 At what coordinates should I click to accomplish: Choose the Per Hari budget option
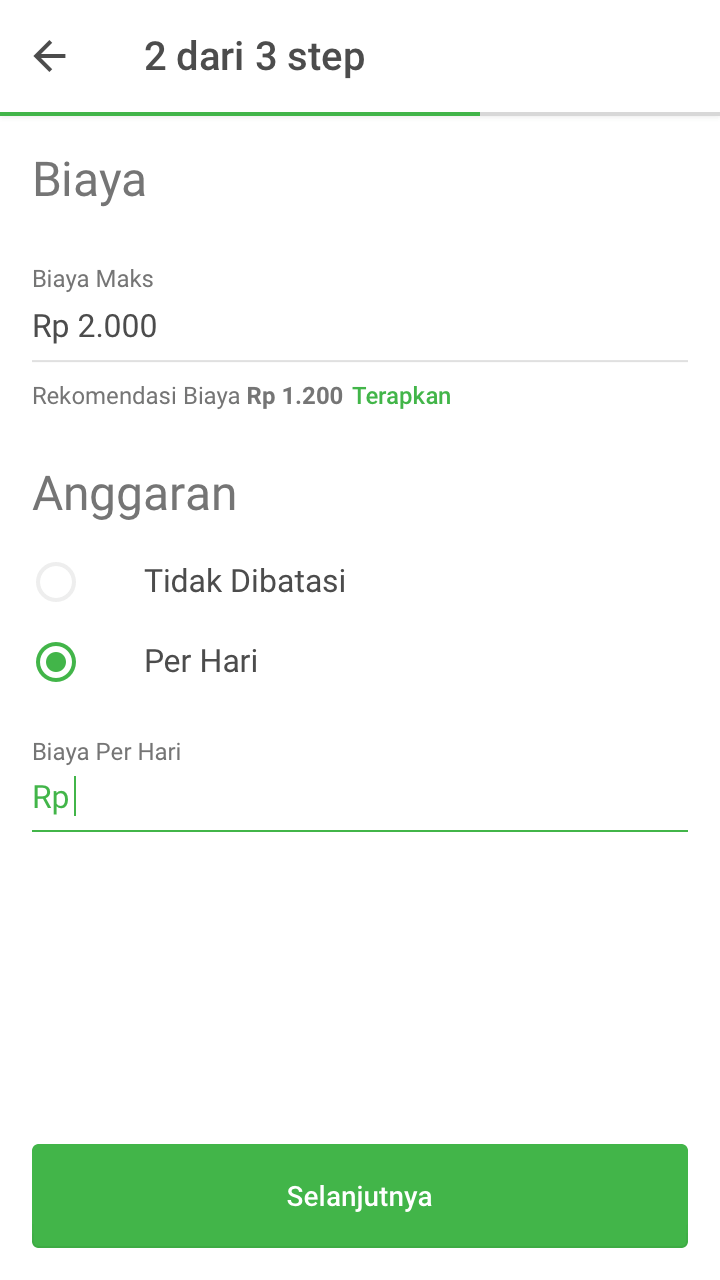[56, 662]
